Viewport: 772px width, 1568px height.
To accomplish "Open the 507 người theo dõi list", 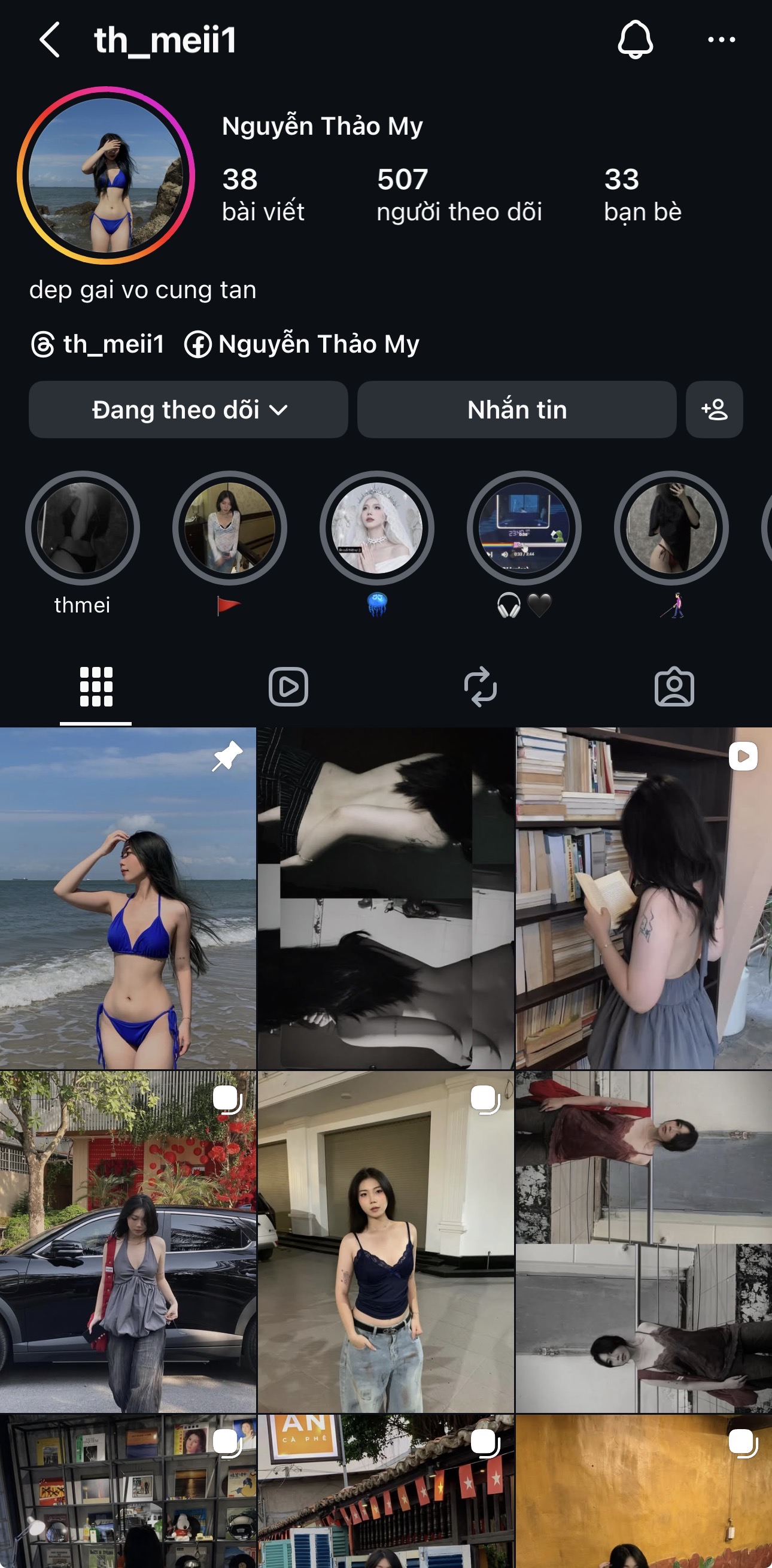I will pyautogui.click(x=458, y=195).
